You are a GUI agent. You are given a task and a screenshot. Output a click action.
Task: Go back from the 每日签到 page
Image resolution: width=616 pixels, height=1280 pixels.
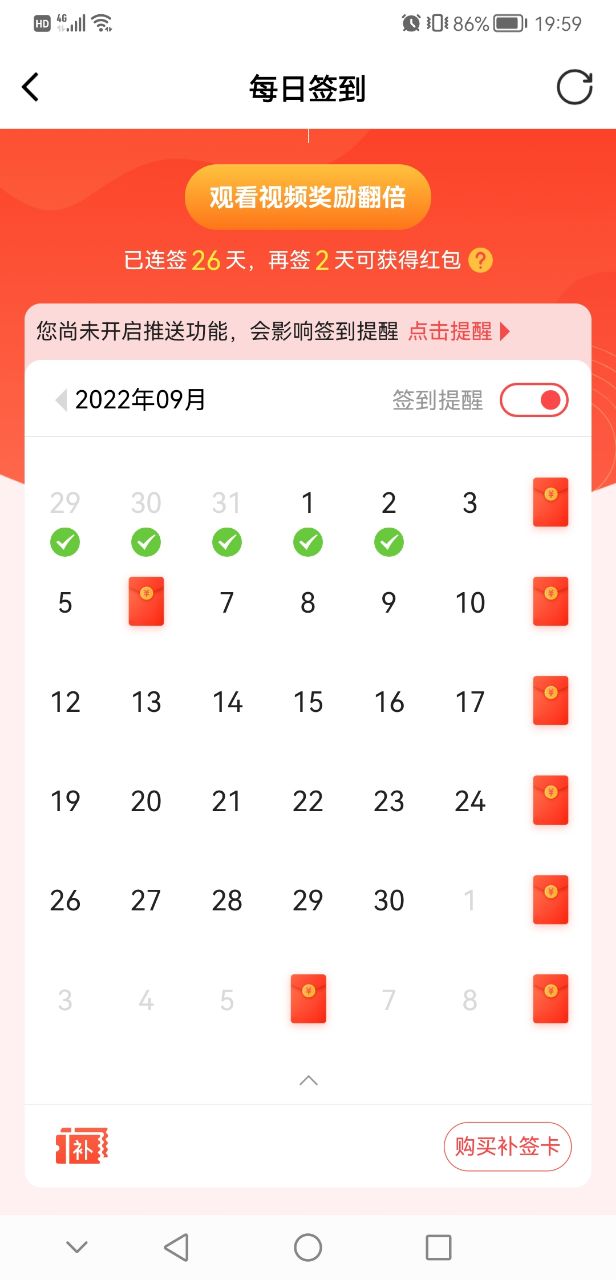pos(31,88)
